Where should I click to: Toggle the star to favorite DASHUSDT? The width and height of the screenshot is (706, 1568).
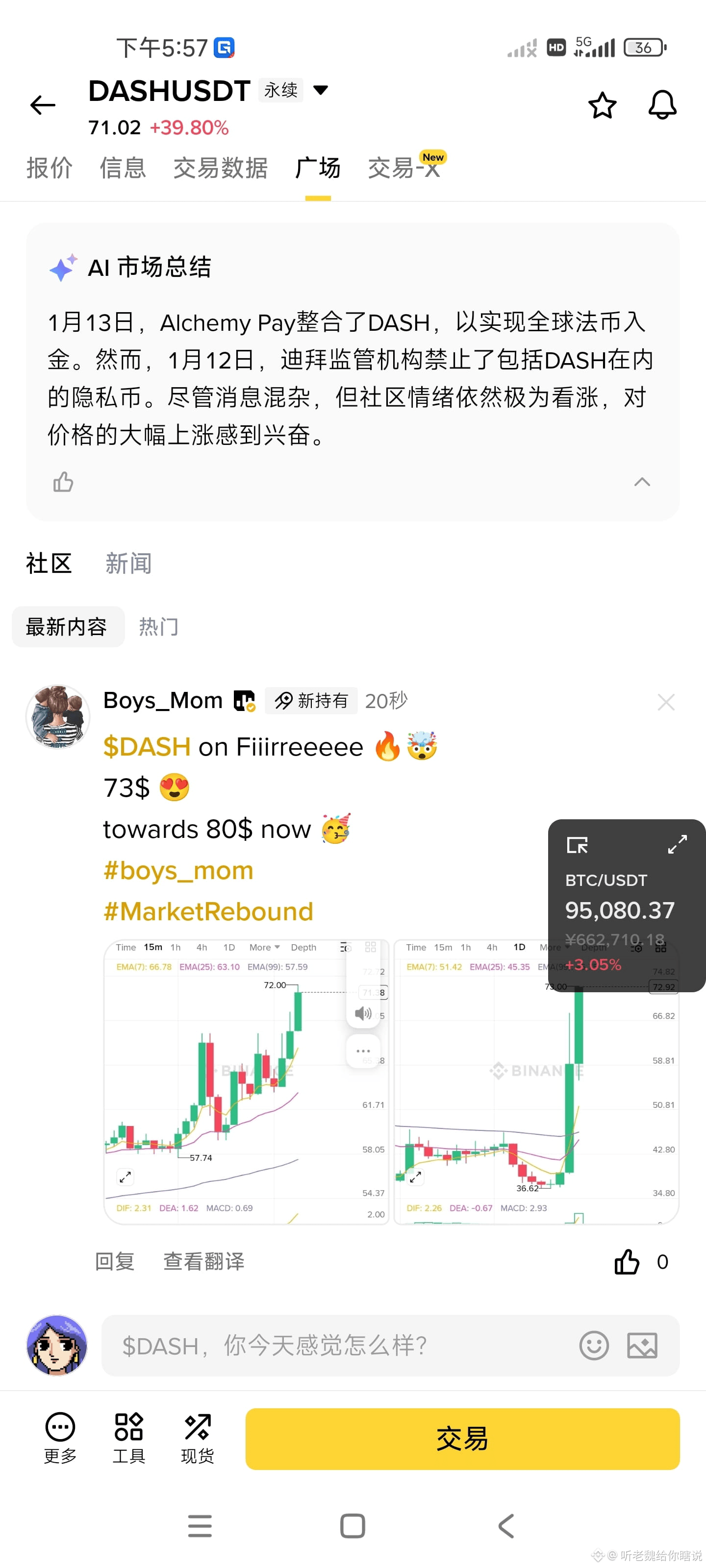pyautogui.click(x=602, y=105)
